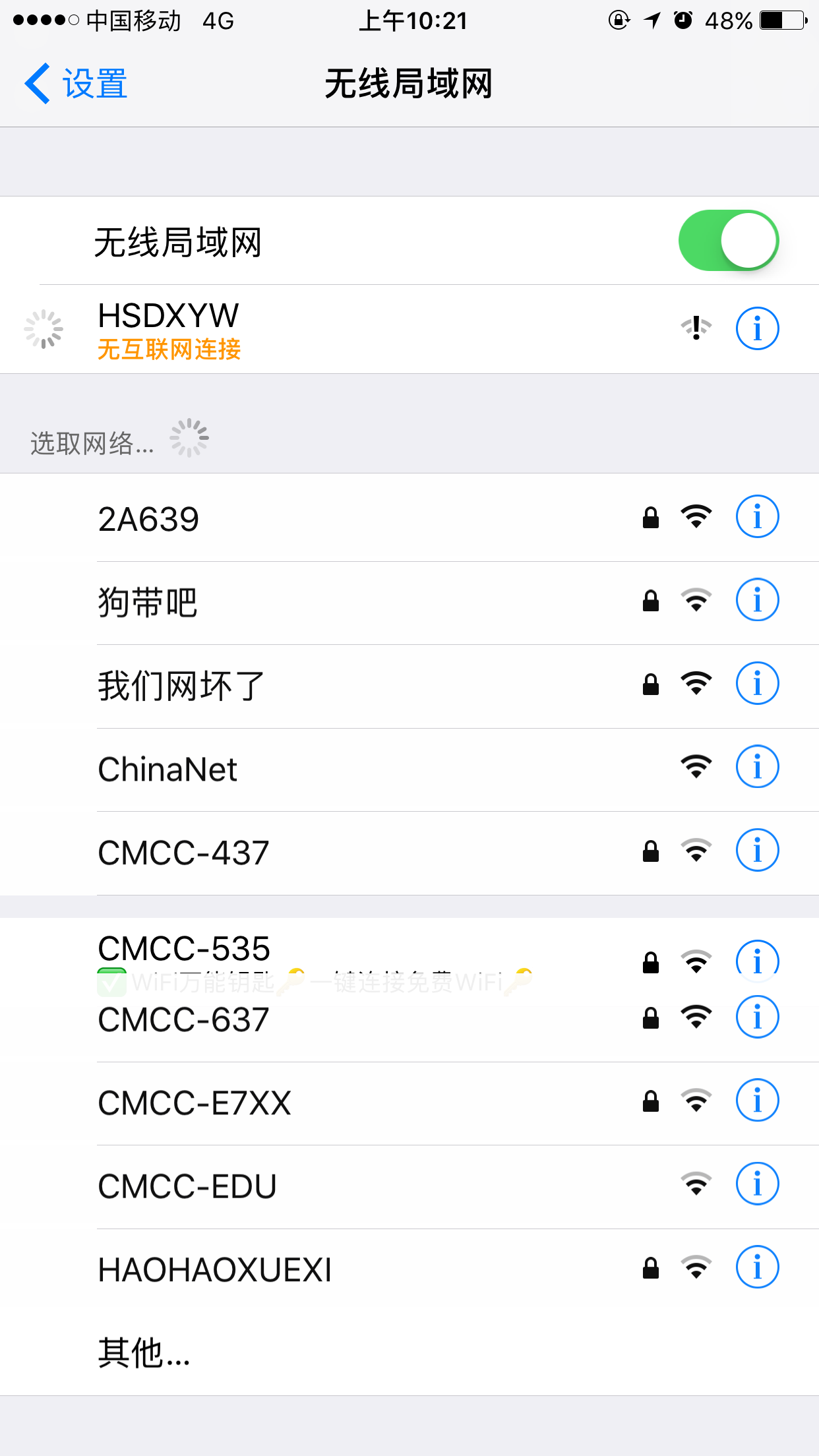View CMCC-637 network details
Image resolution: width=819 pixels, height=1456 pixels.
coord(757,1017)
